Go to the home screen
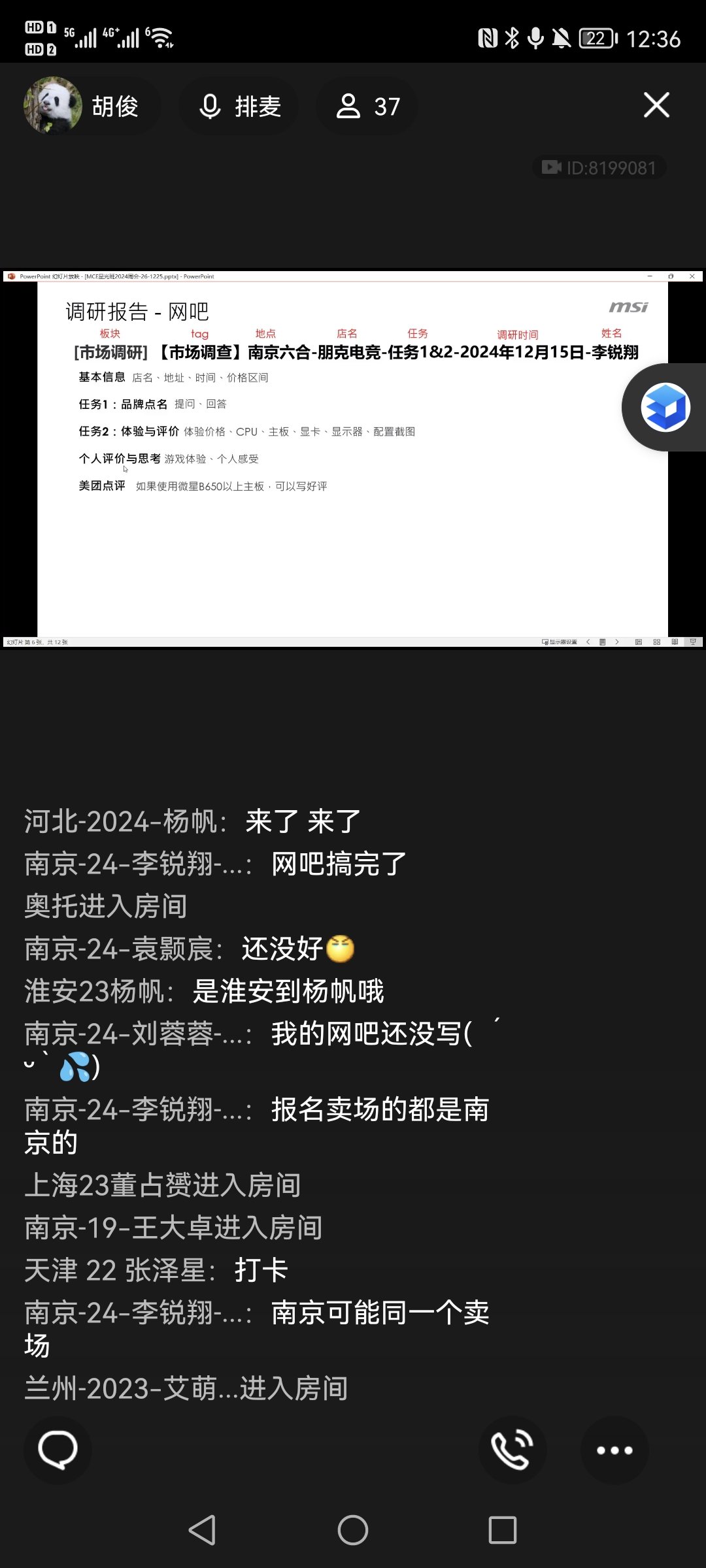 coord(353,1530)
